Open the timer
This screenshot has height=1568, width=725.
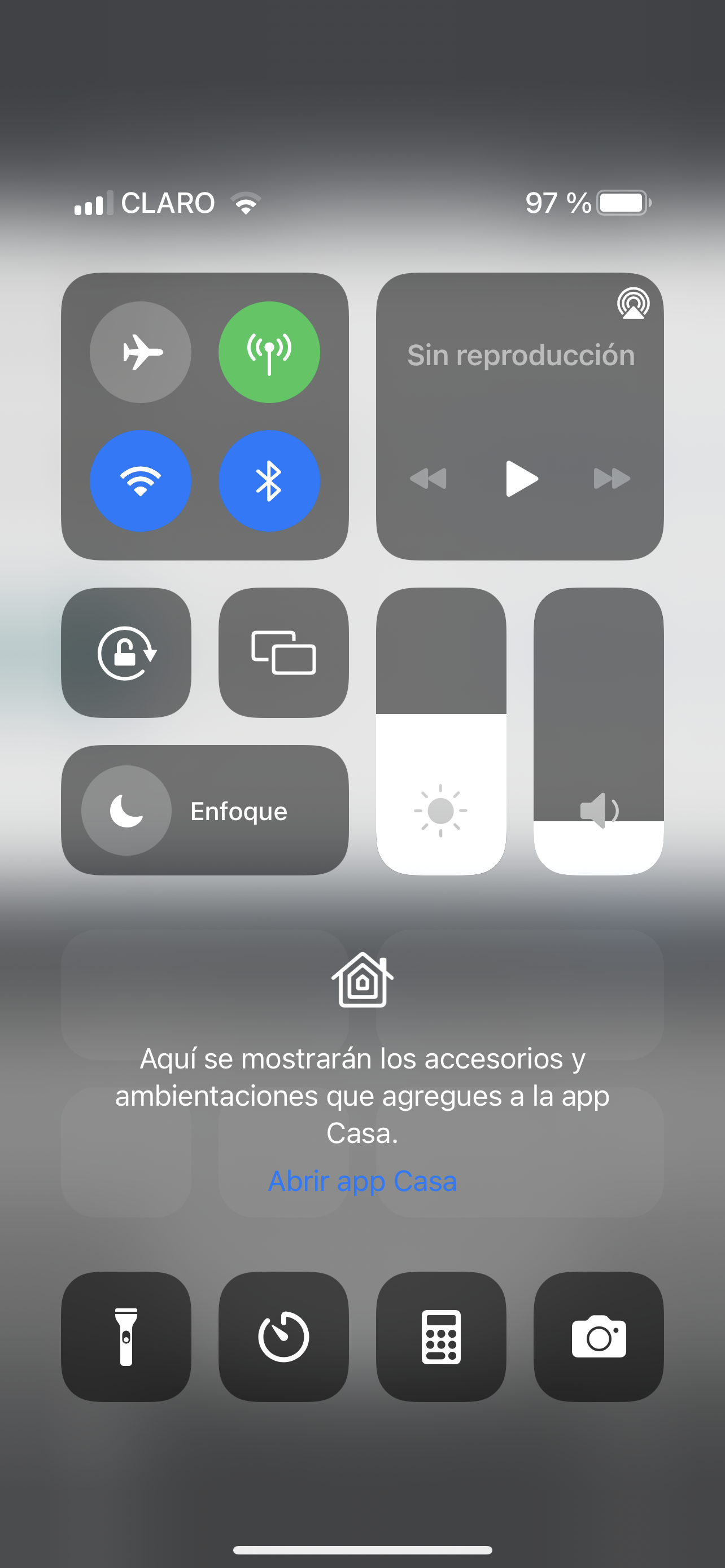pyautogui.click(x=283, y=1337)
